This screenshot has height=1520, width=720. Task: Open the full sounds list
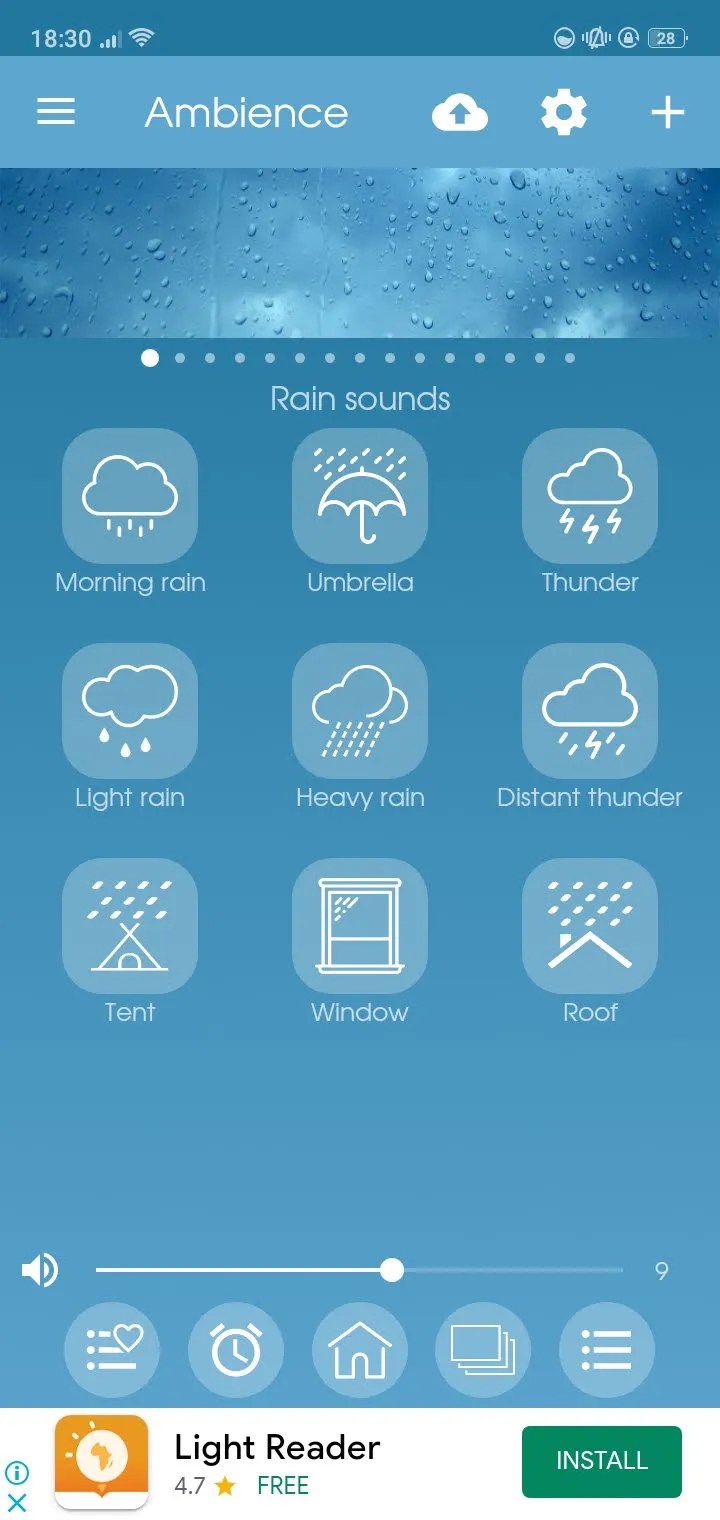(x=607, y=1348)
